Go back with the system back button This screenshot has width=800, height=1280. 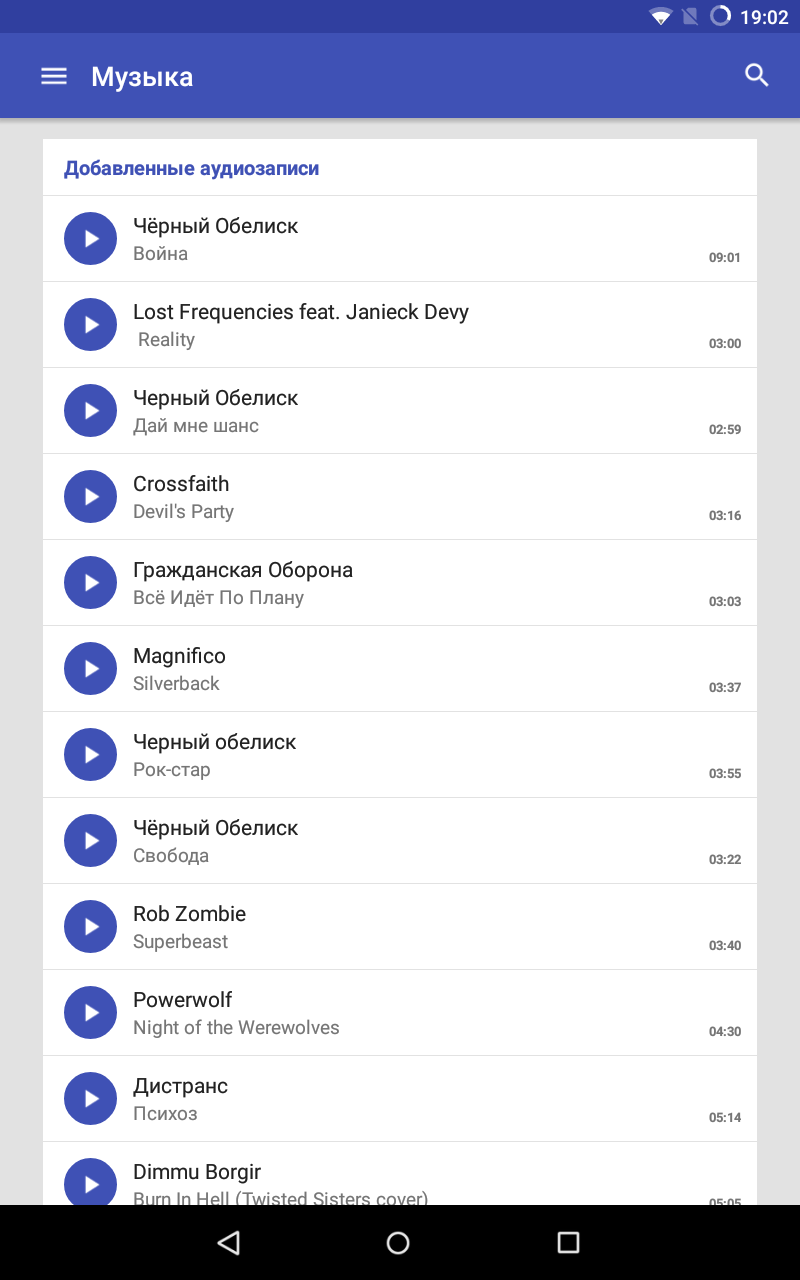click(229, 1242)
